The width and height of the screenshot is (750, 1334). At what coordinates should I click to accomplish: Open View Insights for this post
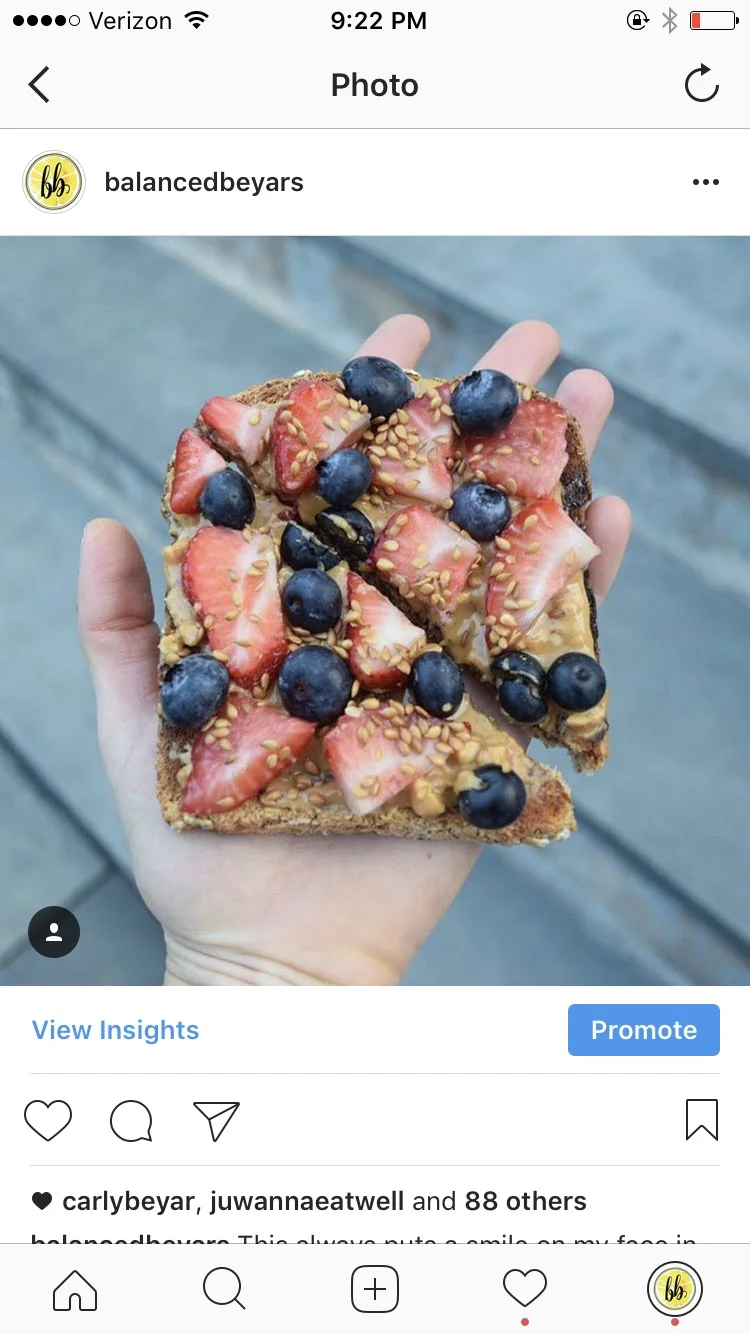[115, 1030]
